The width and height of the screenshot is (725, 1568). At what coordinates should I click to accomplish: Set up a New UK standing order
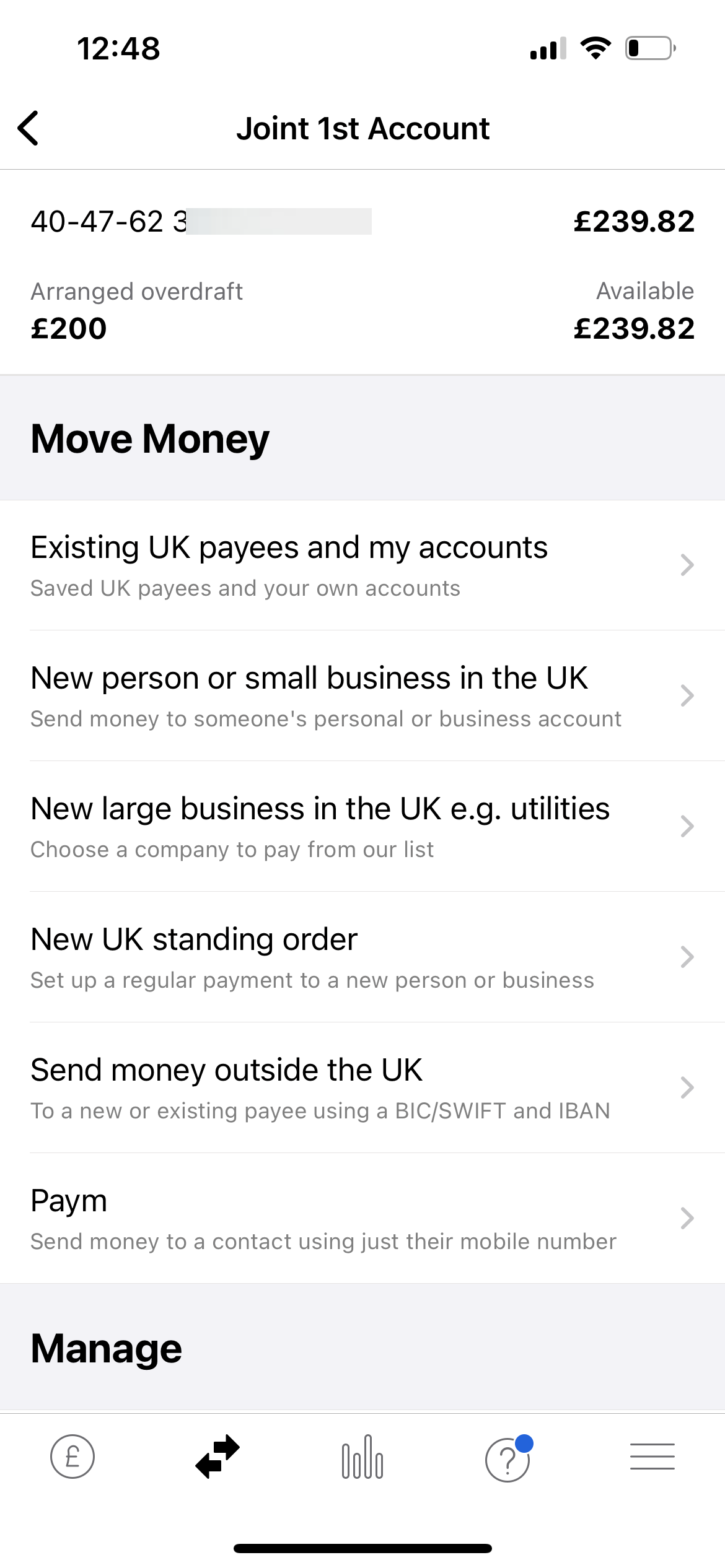(x=362, y=957)
